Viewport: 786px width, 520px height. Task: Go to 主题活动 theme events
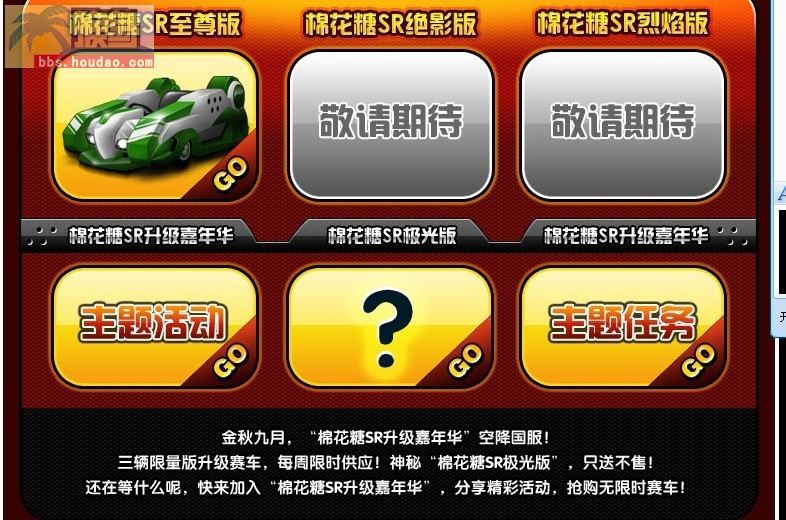click(155, 326)
